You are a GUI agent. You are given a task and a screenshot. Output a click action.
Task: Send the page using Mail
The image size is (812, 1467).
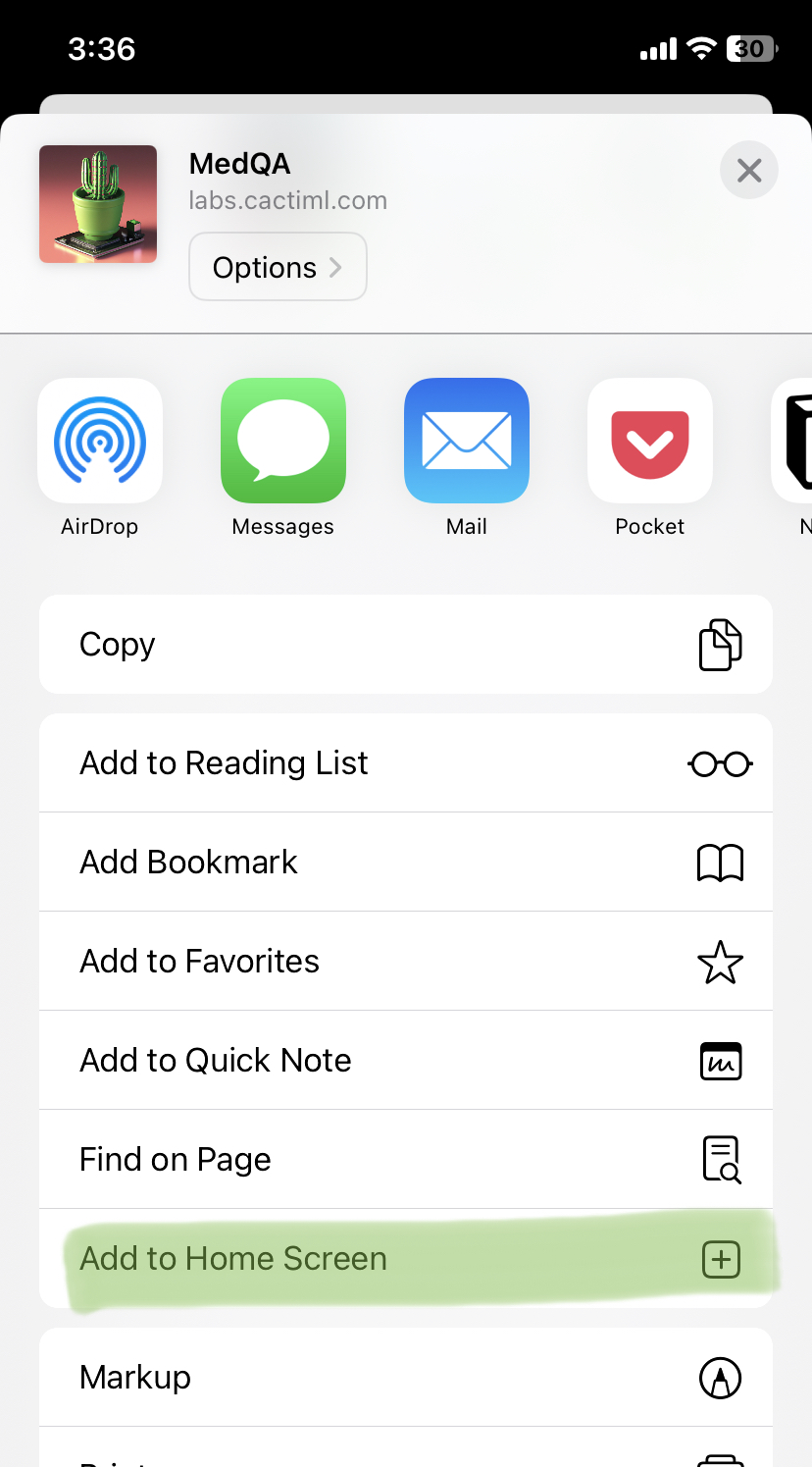pyautogui.click(x=467, y=441)
